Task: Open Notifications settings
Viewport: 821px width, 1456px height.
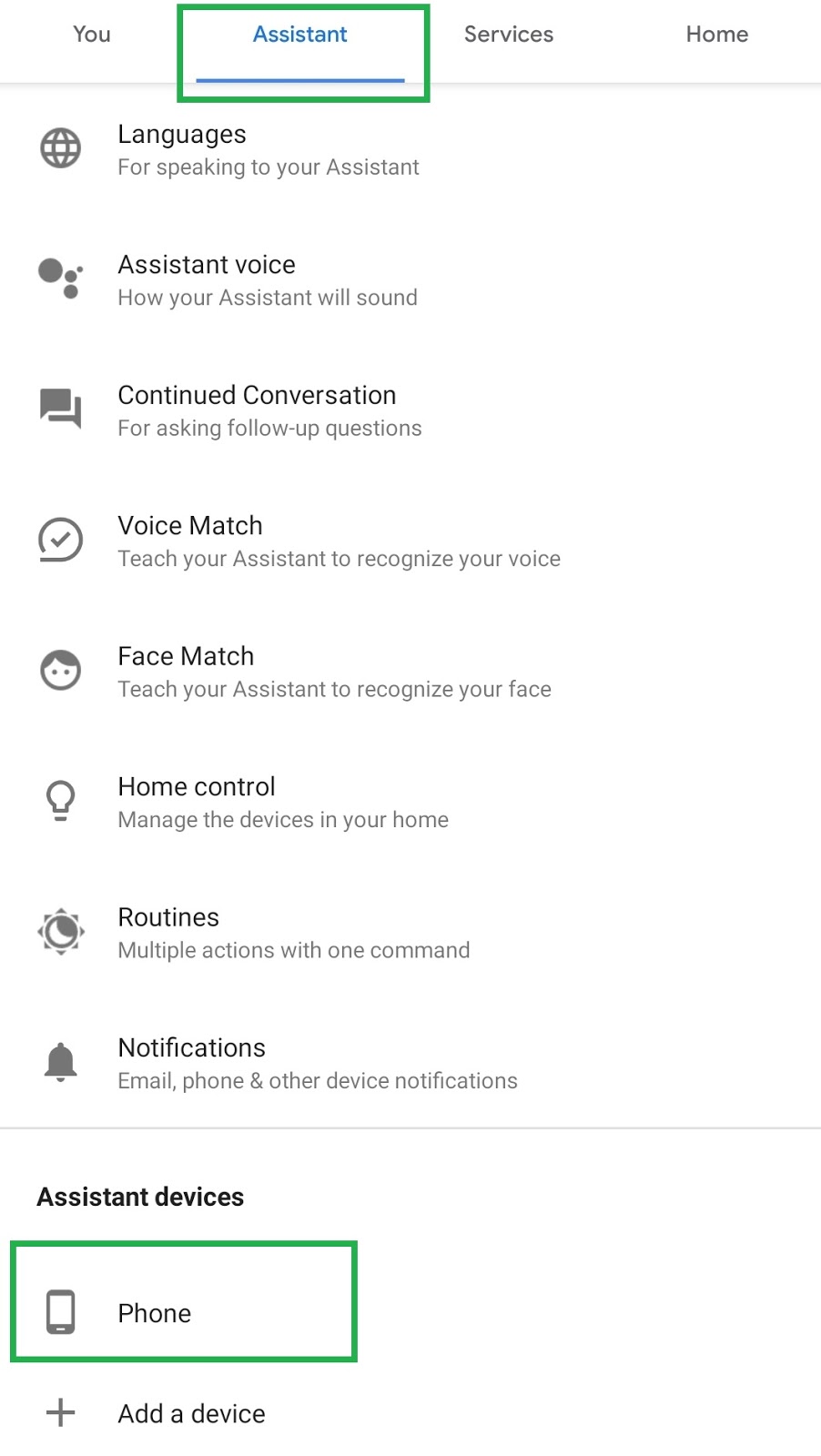Action: [x=317, y=1061]
